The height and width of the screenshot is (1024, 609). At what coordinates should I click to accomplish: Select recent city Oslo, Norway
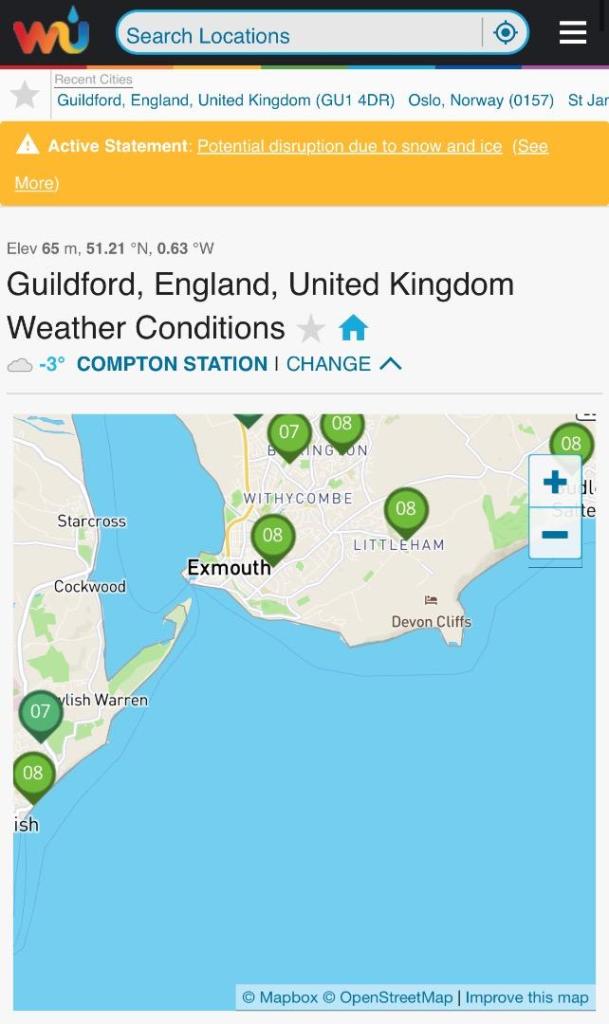480,100
